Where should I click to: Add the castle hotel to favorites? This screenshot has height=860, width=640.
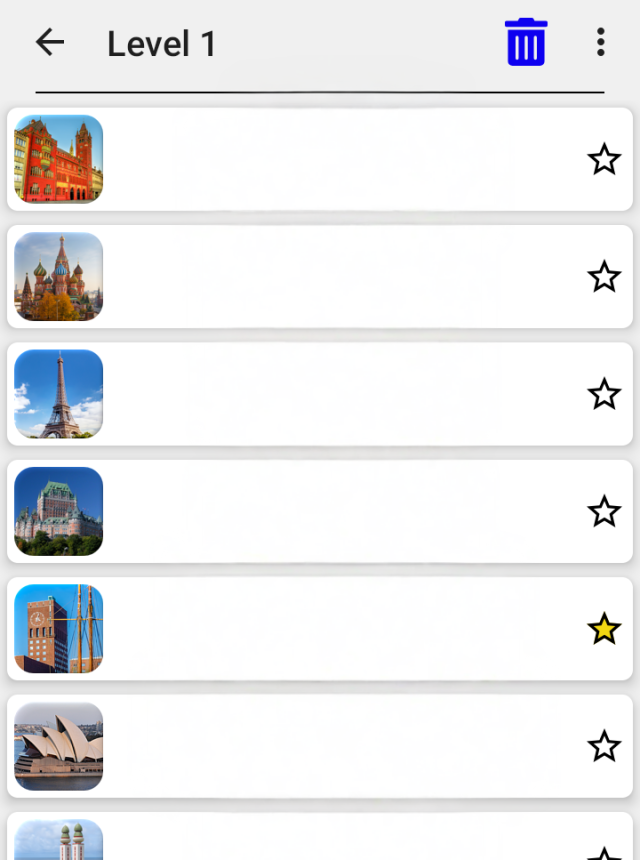pyautogui.click(x=604, y=511)
